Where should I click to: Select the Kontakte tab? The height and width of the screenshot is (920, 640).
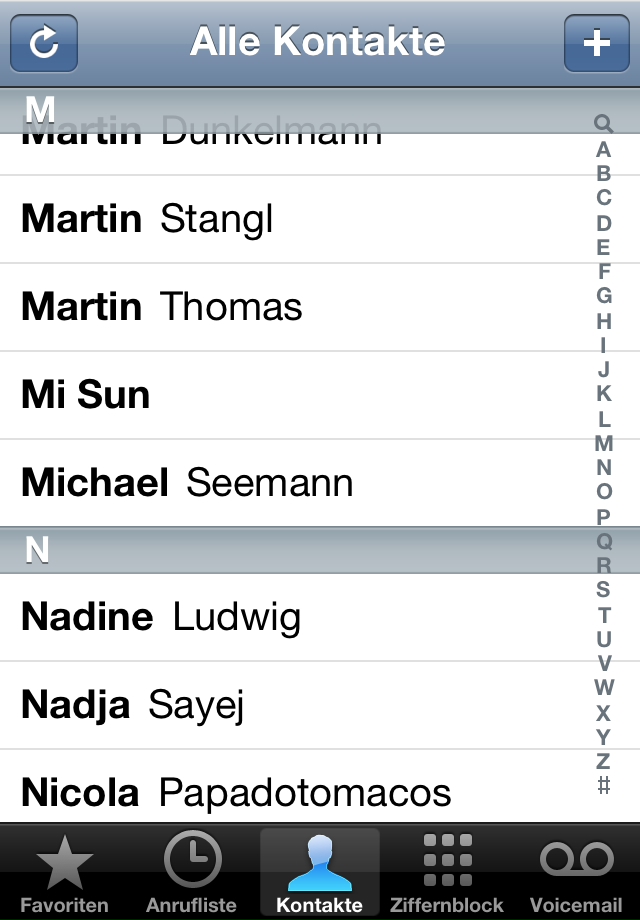tap(320, 872)
